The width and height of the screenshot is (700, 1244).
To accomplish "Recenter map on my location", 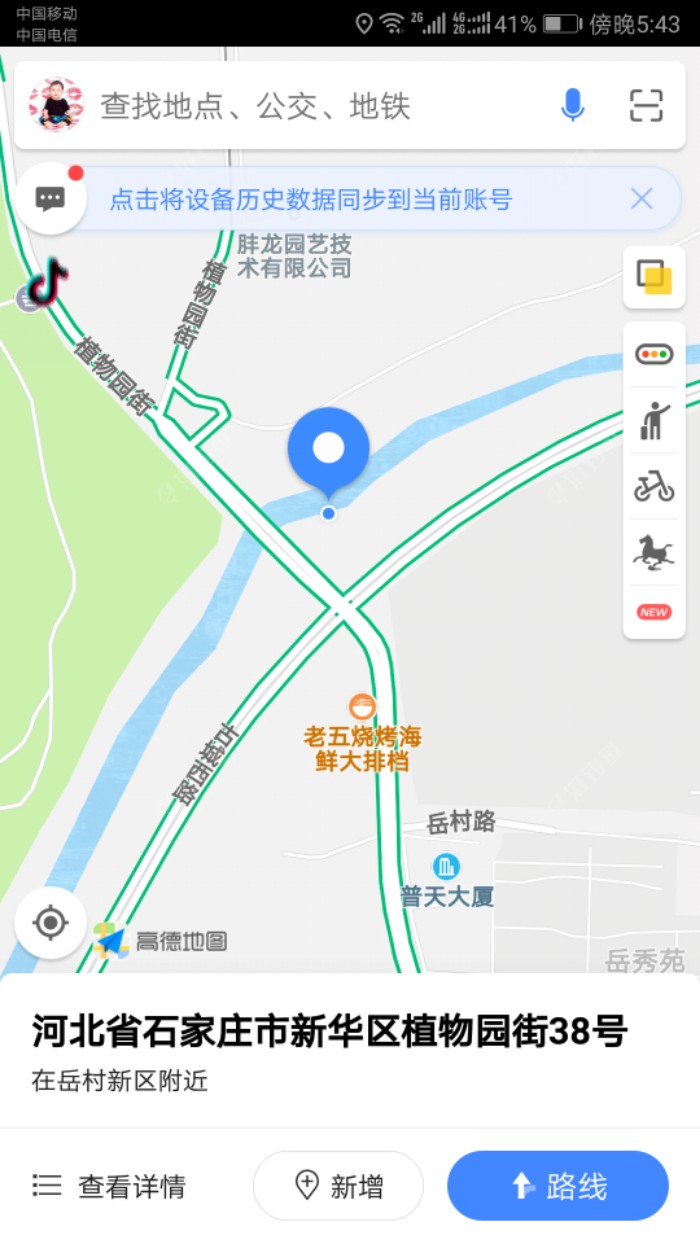I will click(x=50, y=922).
